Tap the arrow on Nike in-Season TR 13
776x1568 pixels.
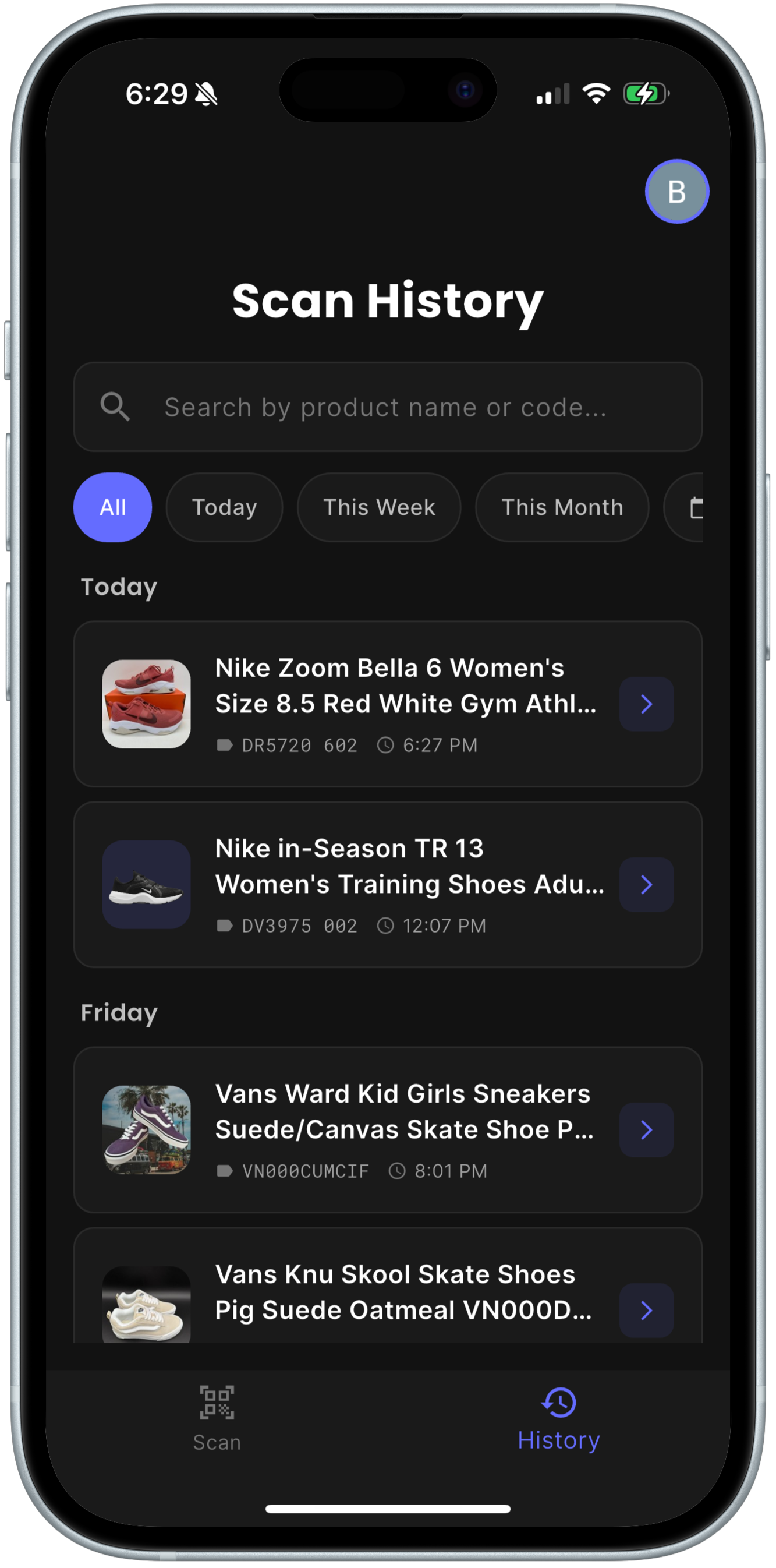click(646, 884)
